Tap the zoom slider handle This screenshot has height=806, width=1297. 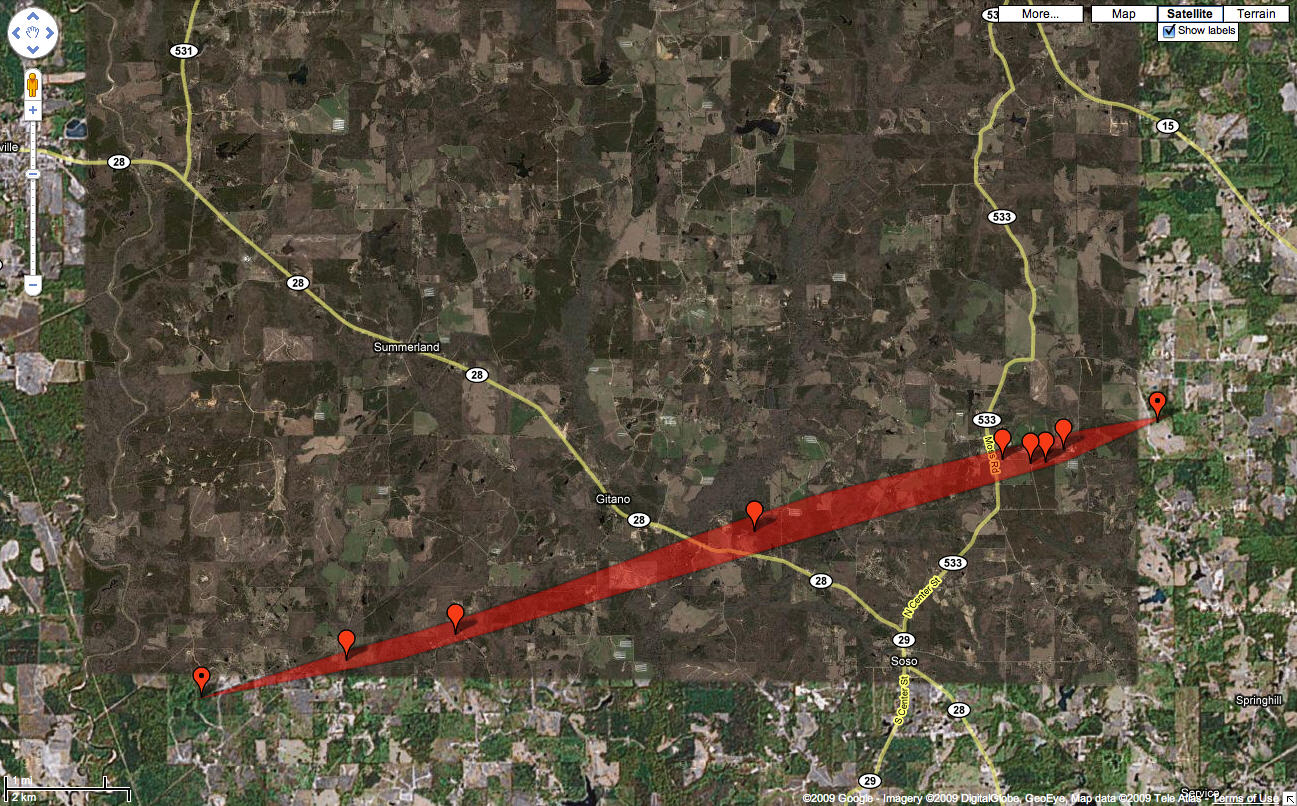pos(33,173)
